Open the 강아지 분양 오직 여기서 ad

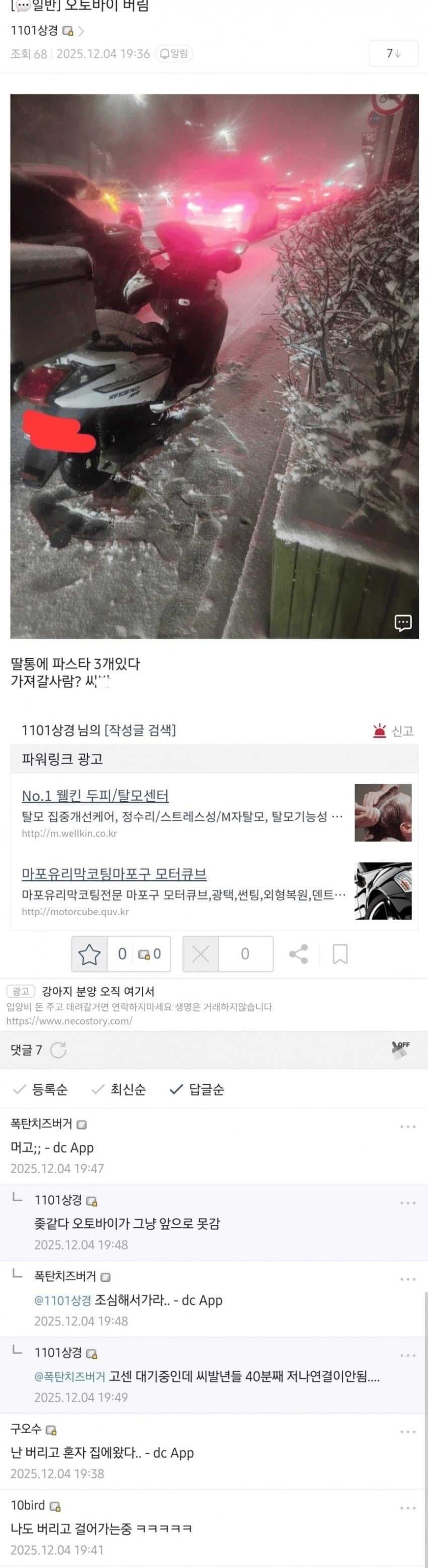click(97, 991)
